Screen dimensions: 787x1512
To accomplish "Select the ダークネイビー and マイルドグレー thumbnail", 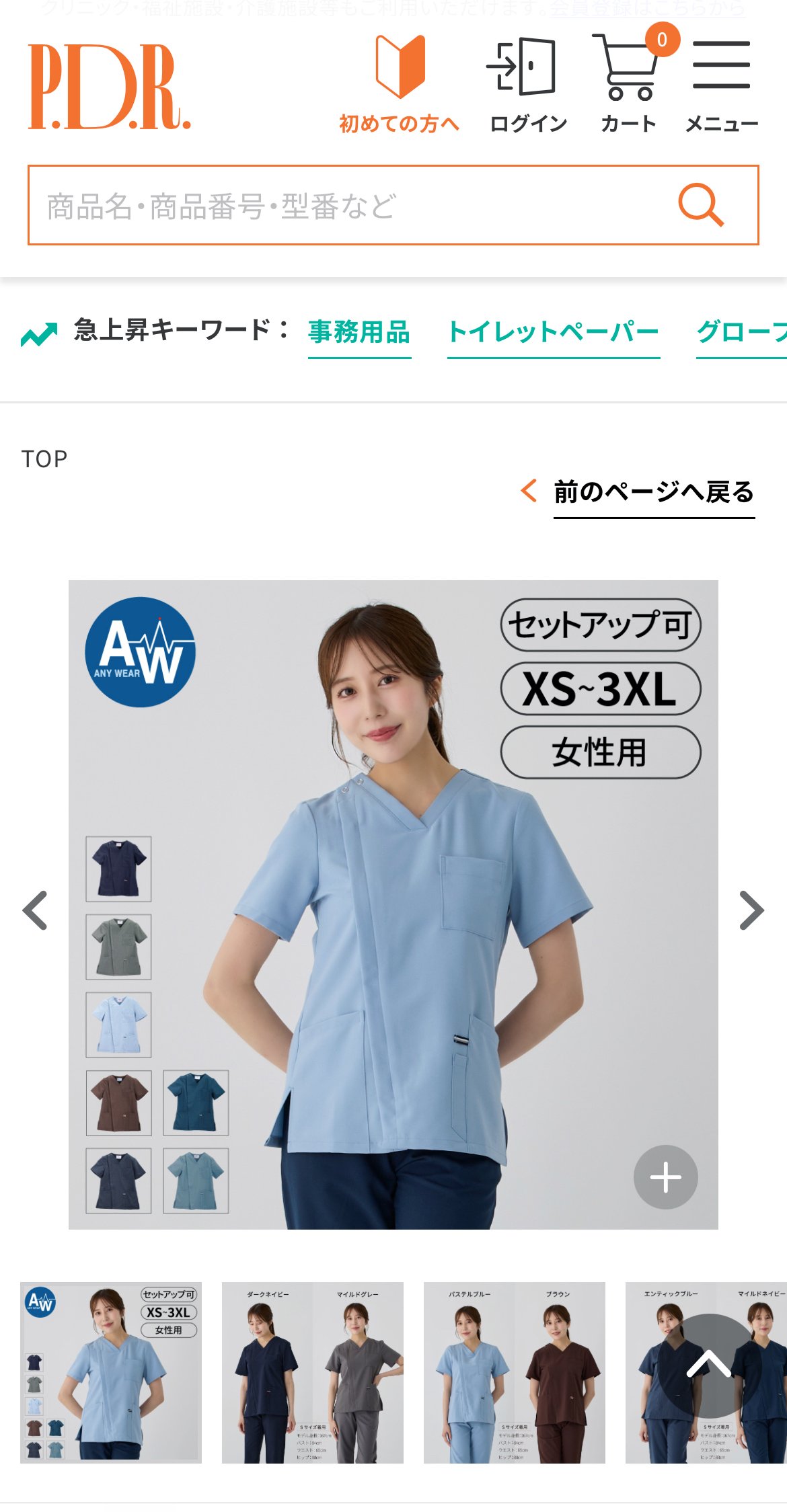I will click(x=313, y=1372).
